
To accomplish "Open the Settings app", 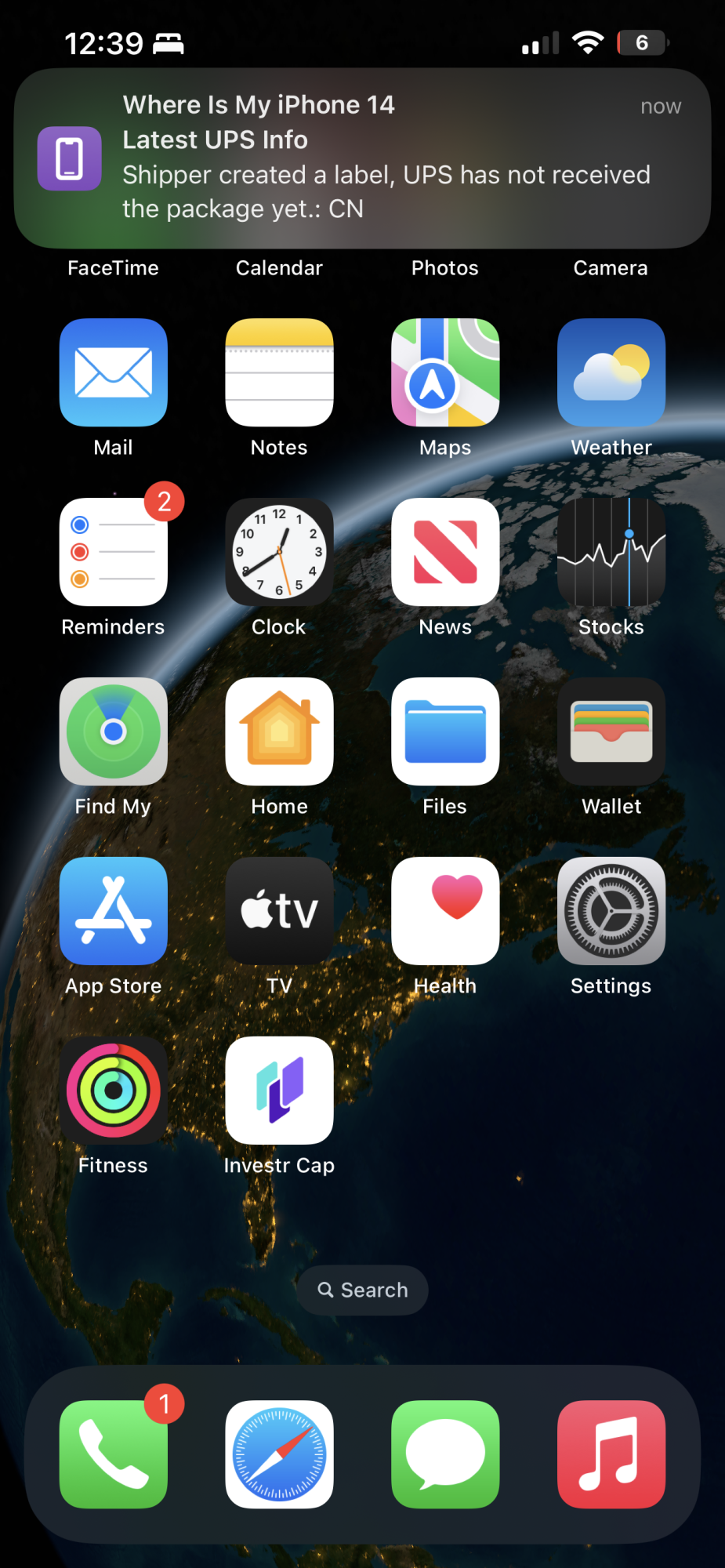I will point(611,911).
